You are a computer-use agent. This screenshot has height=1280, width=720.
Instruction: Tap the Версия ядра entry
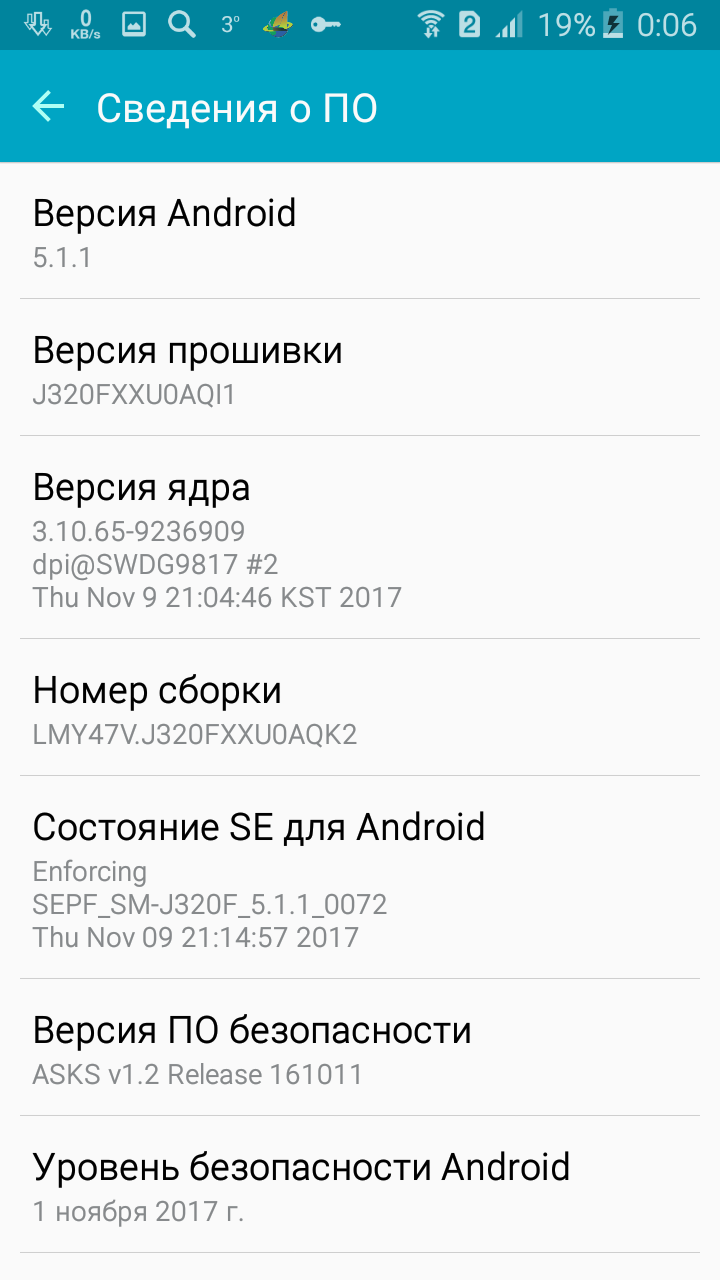pos(360,538)
